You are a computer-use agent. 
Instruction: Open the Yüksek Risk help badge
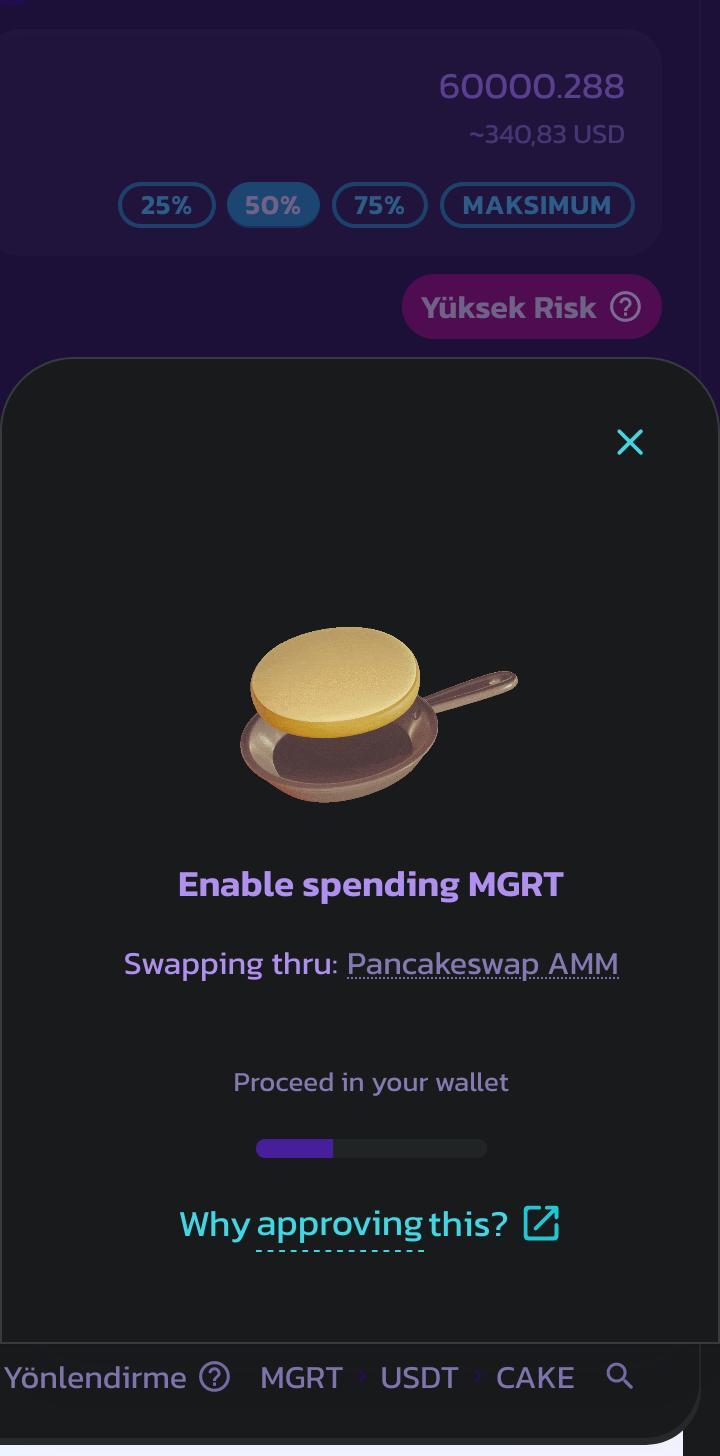626,307
